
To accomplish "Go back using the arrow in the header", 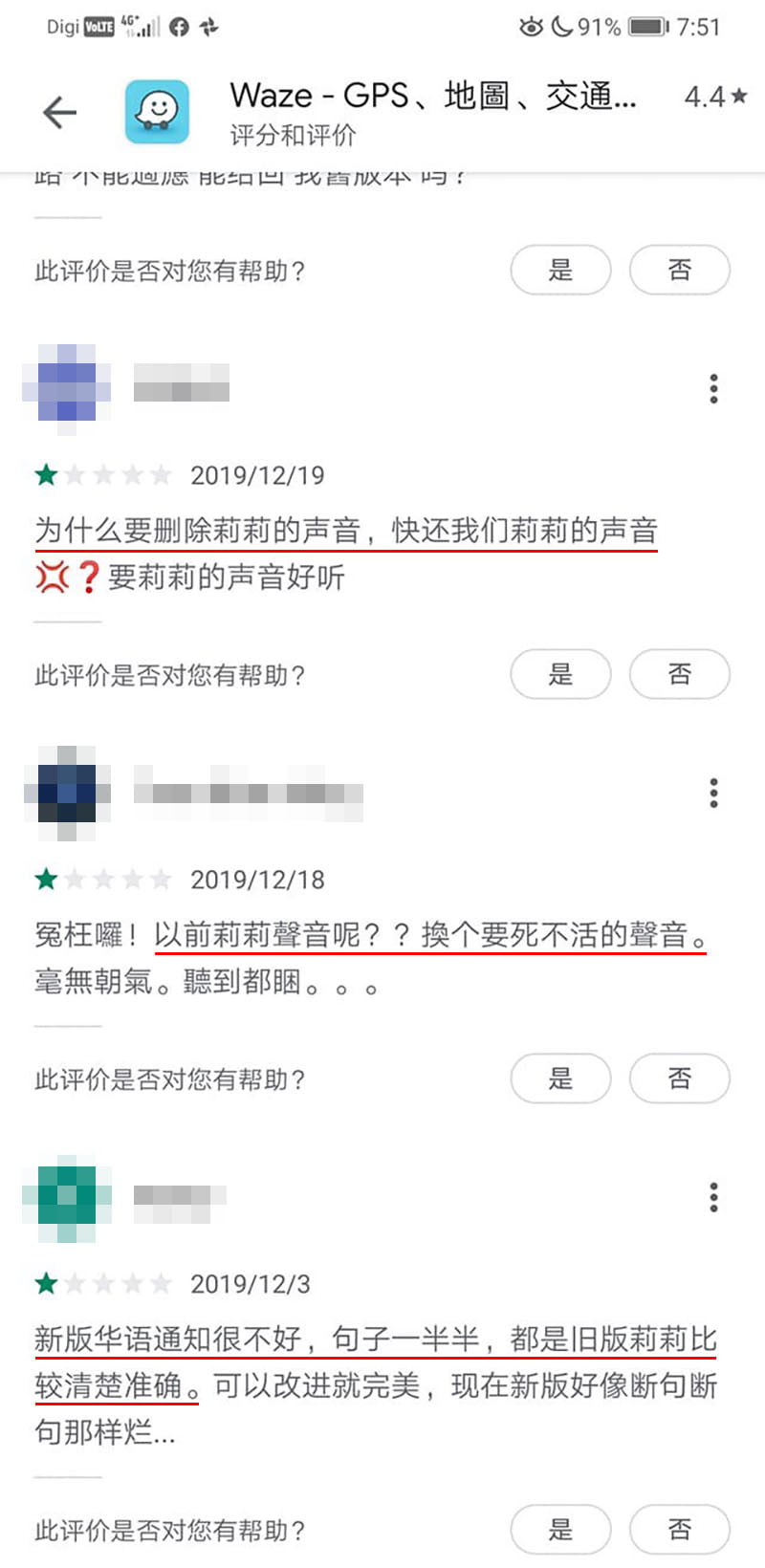I will point(59,113).
